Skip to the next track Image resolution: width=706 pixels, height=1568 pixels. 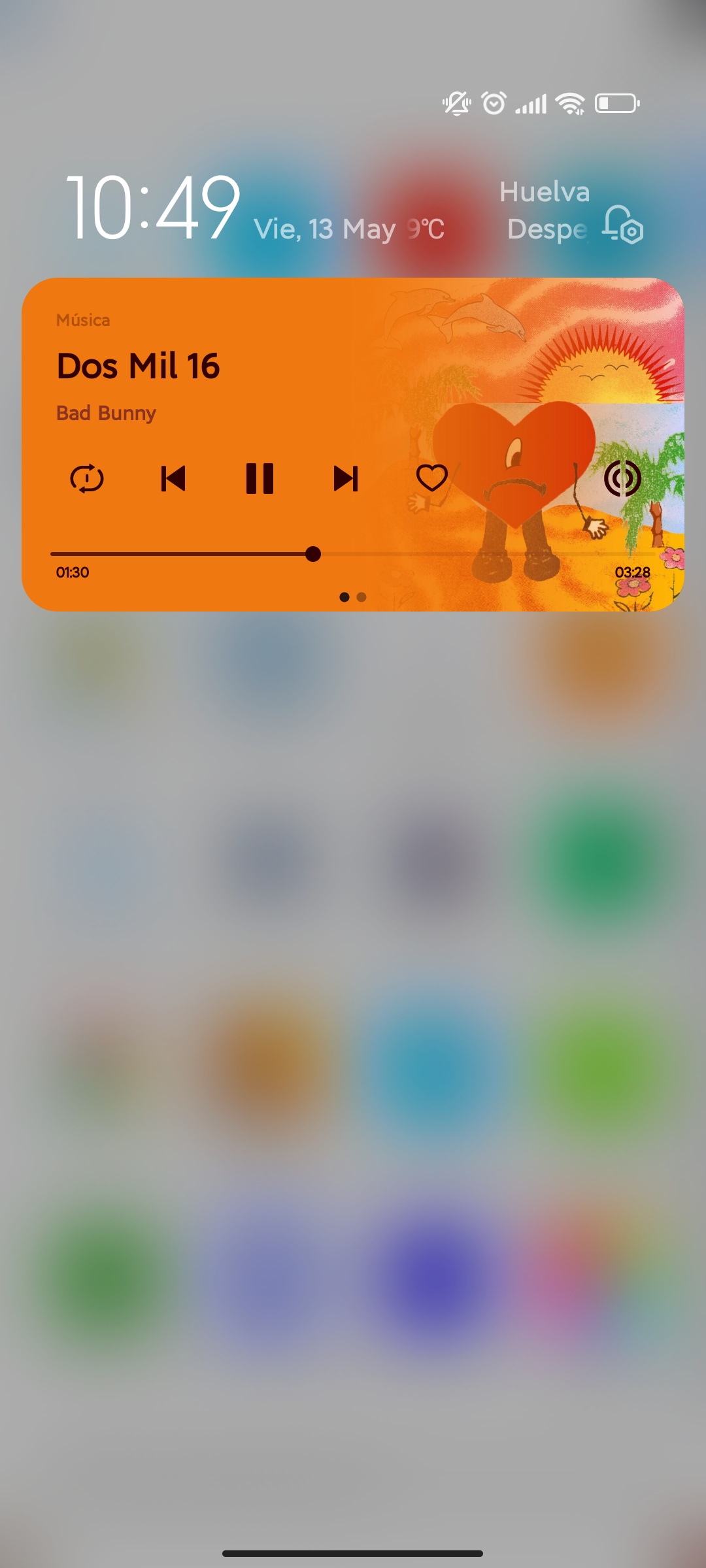coord(346,478)
